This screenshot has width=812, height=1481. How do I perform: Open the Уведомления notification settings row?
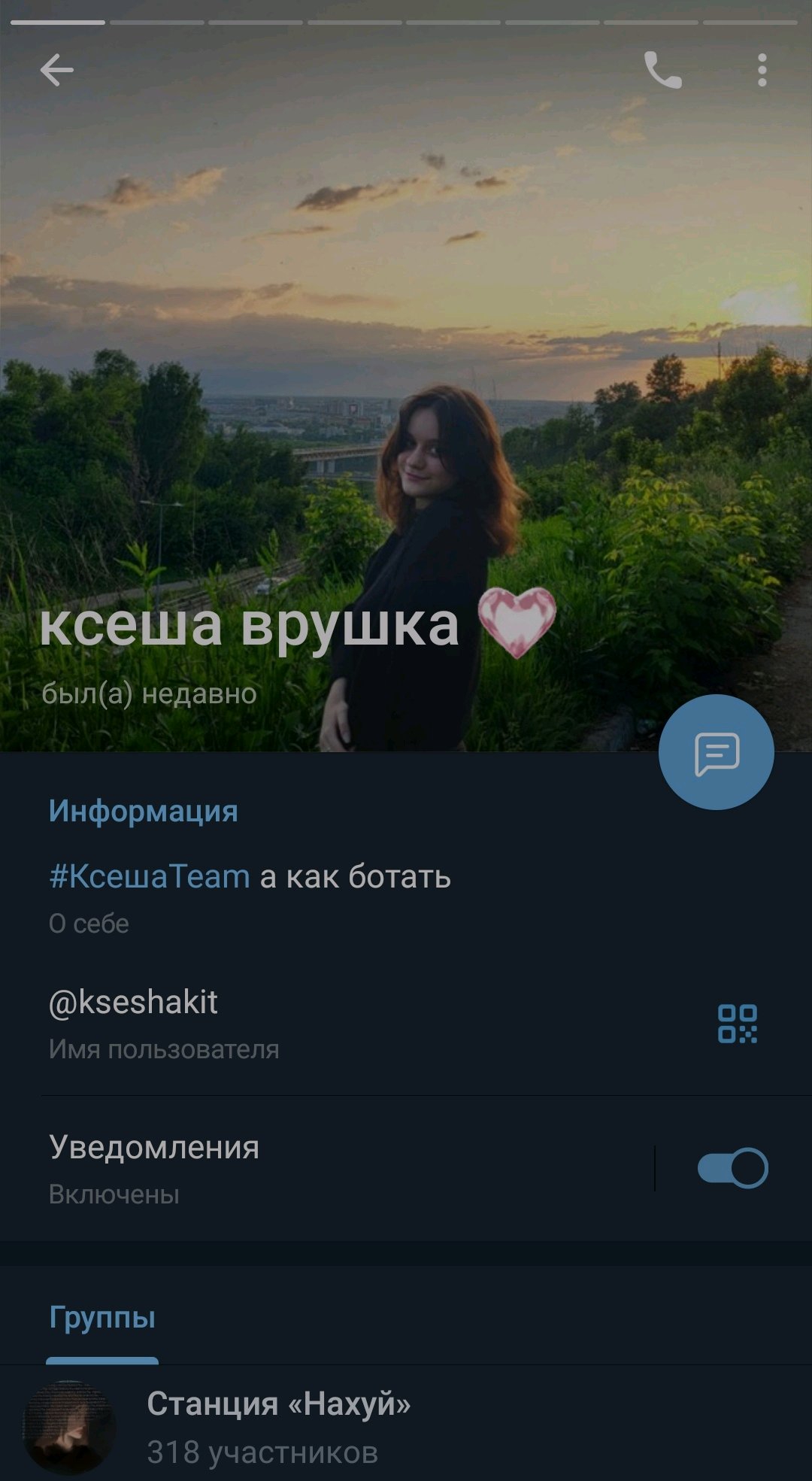(x=327, y=1168)
